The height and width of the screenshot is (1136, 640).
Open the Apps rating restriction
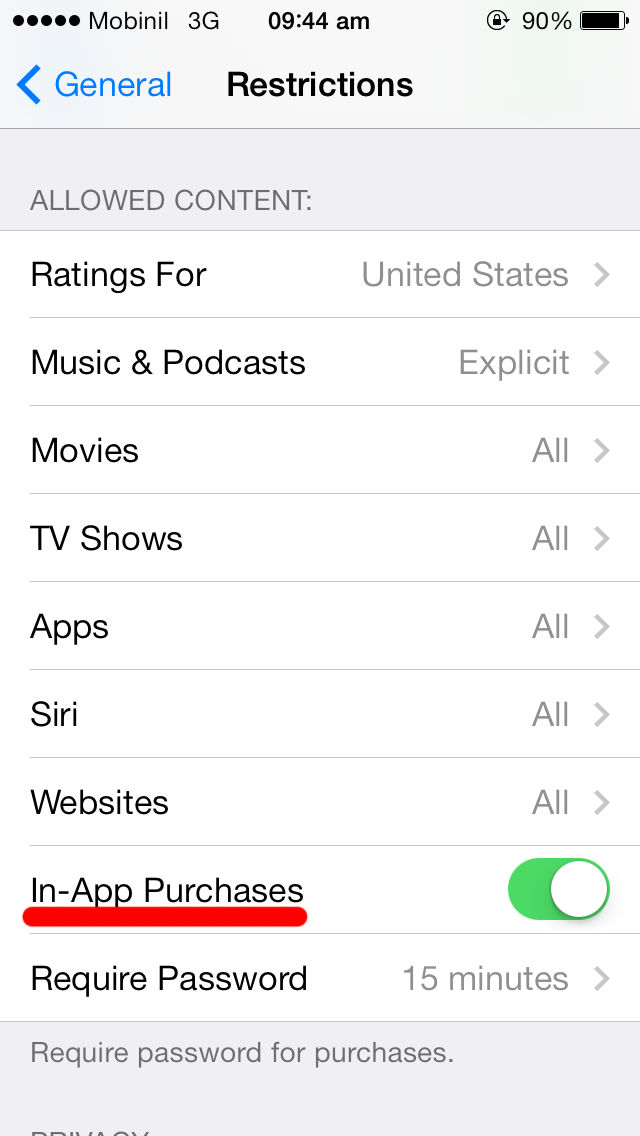(x=320, y=626)
